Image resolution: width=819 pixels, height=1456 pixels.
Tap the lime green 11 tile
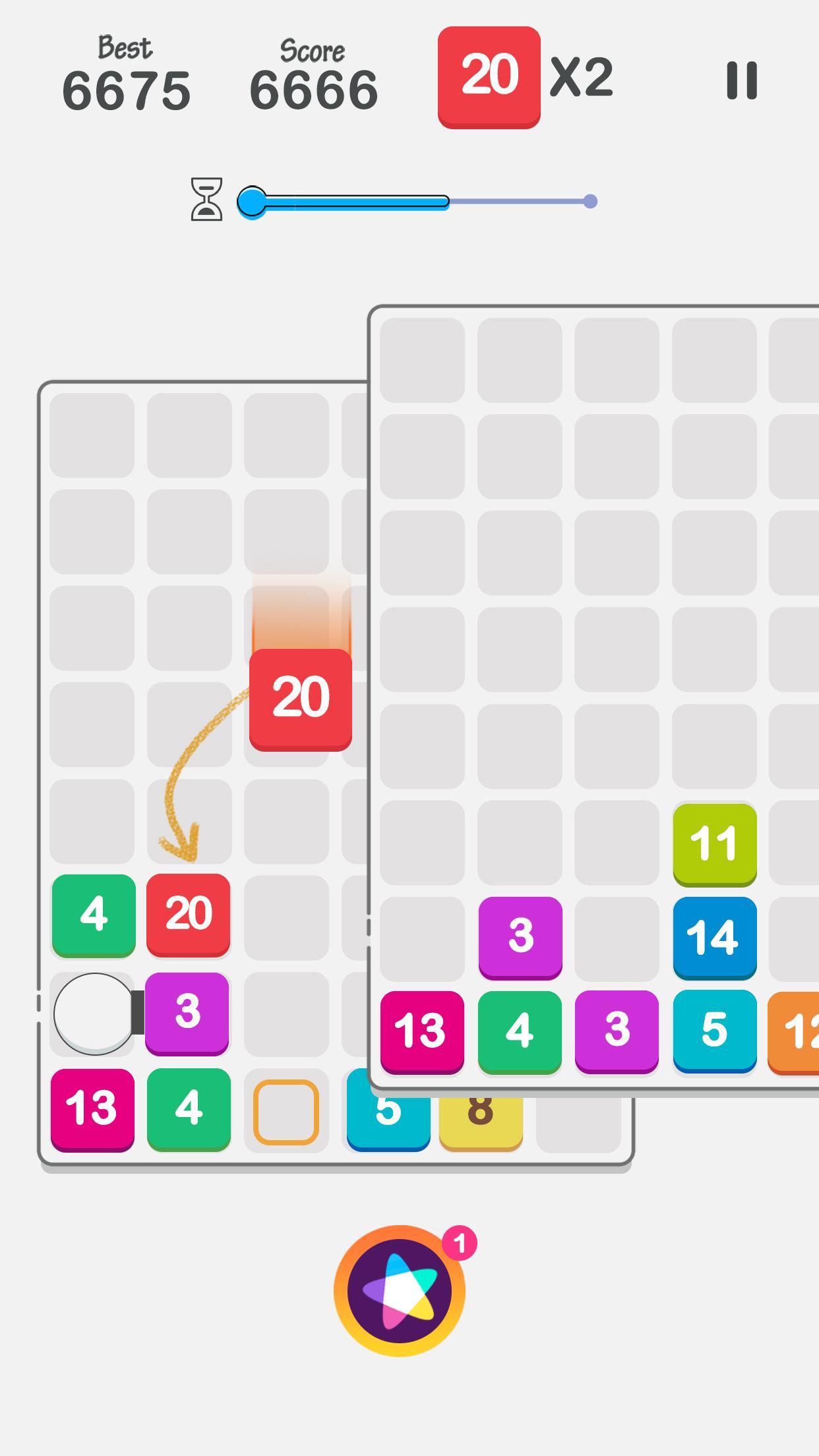(x=715, y=844)
